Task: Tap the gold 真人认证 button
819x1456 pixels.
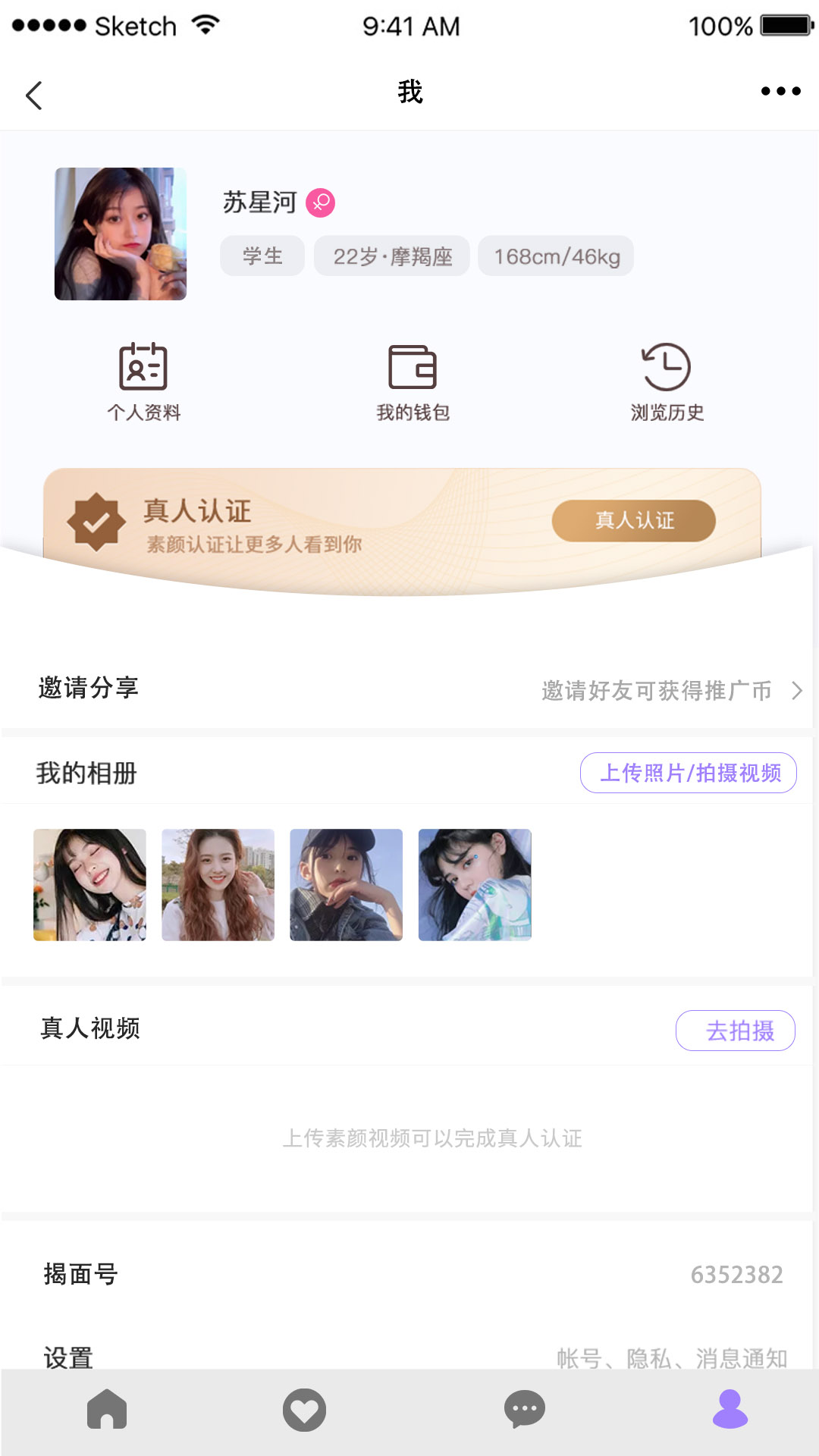Action: [633, 520]
